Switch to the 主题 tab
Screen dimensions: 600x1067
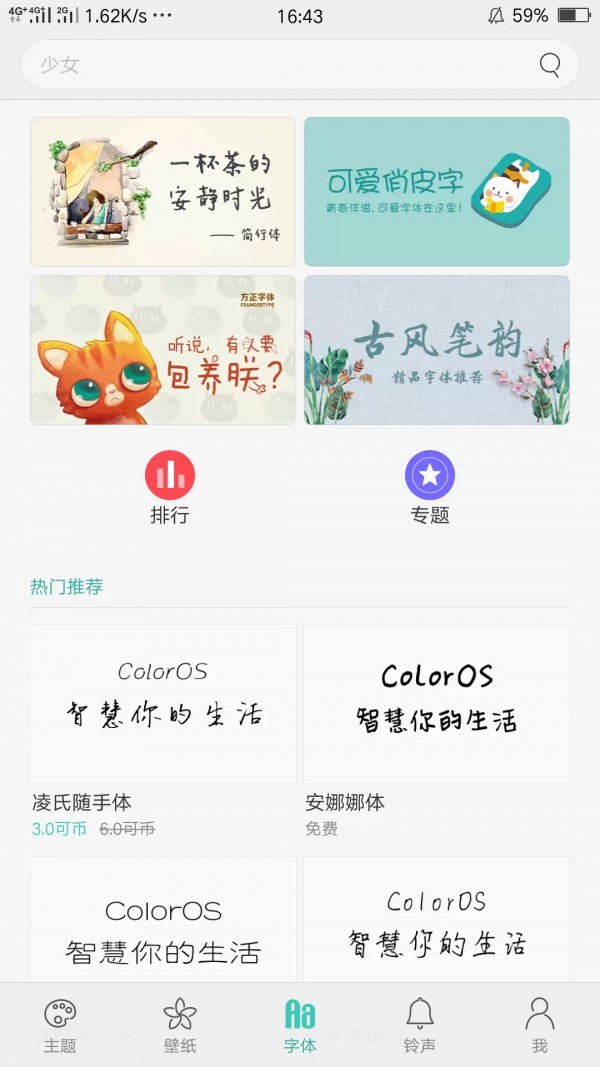tap(60, 1025)
